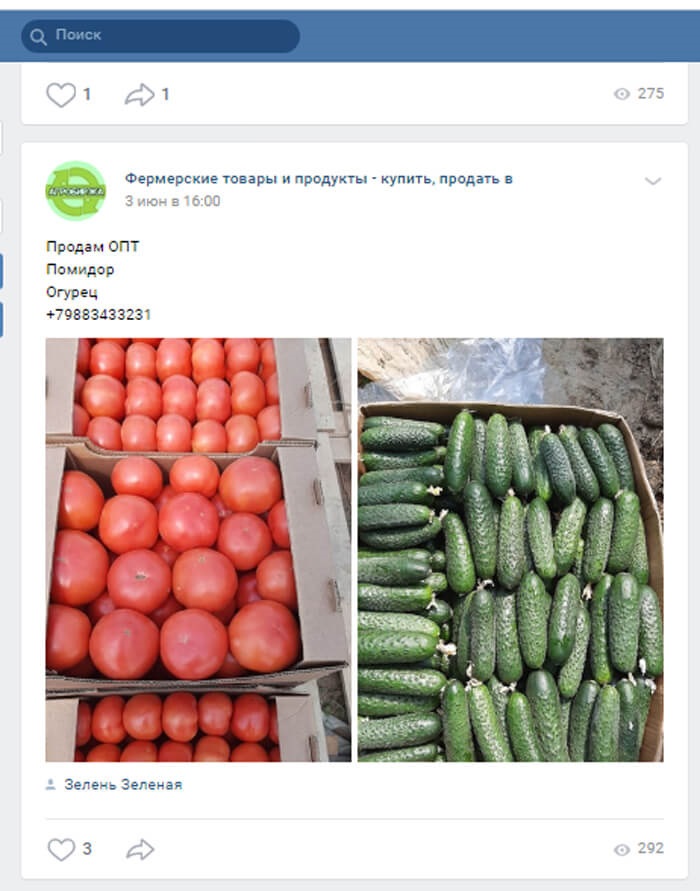Share the Продам ОПТ post
The height and width of the screenshot is (891, 700).
click(140, 849)
